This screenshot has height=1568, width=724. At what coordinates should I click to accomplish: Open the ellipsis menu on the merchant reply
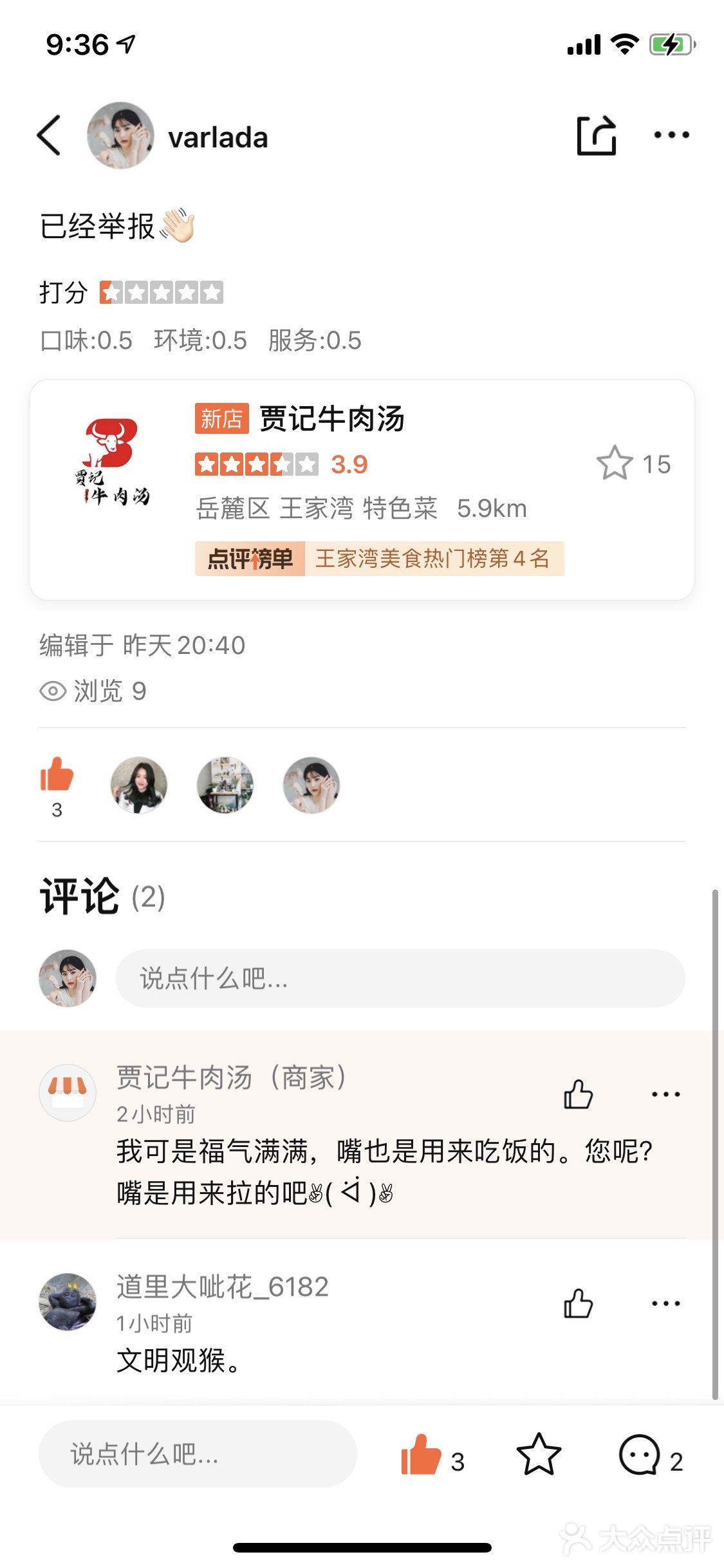666,1094
